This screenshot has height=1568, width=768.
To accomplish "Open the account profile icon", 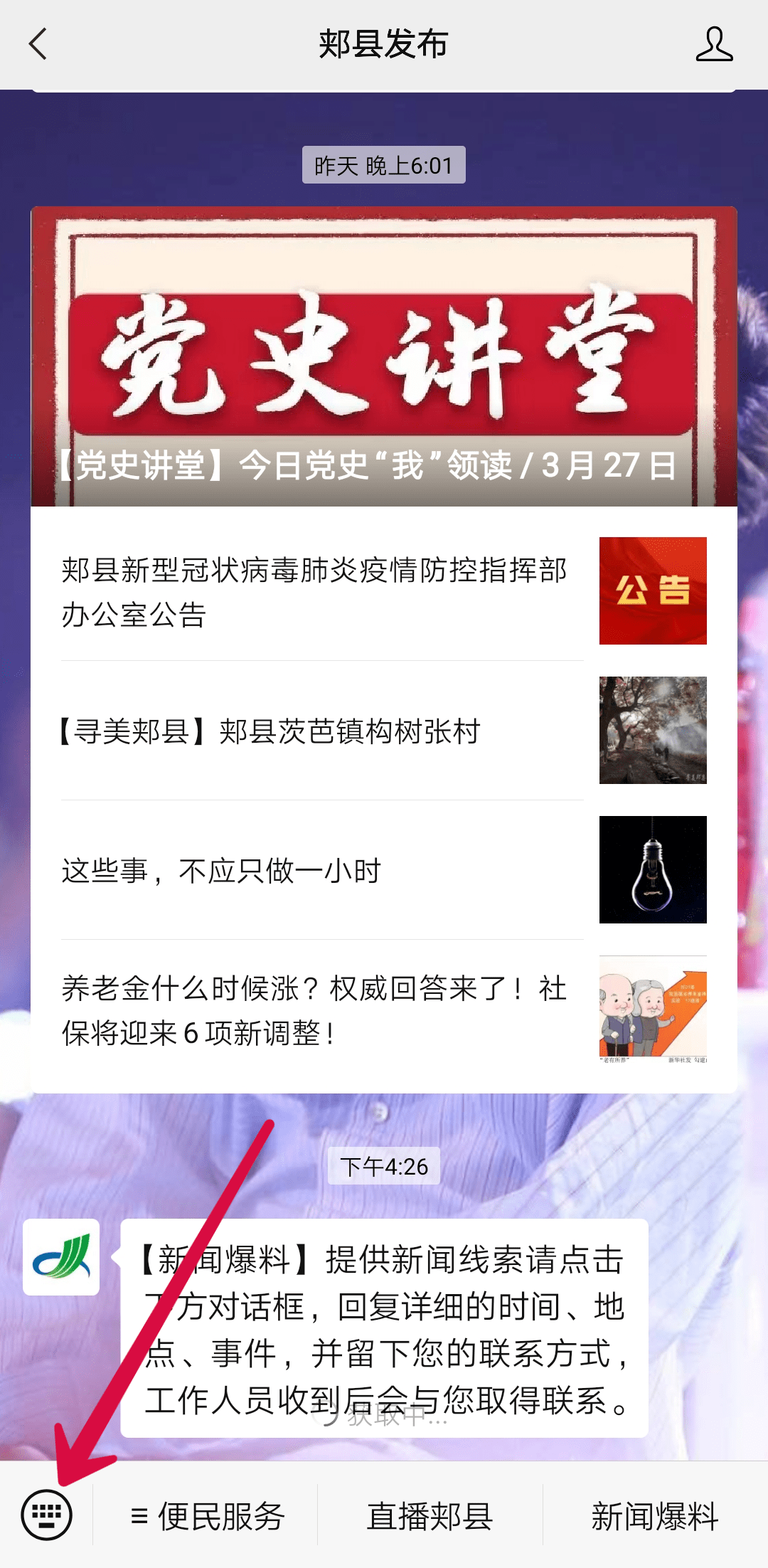I will (714, 44).
